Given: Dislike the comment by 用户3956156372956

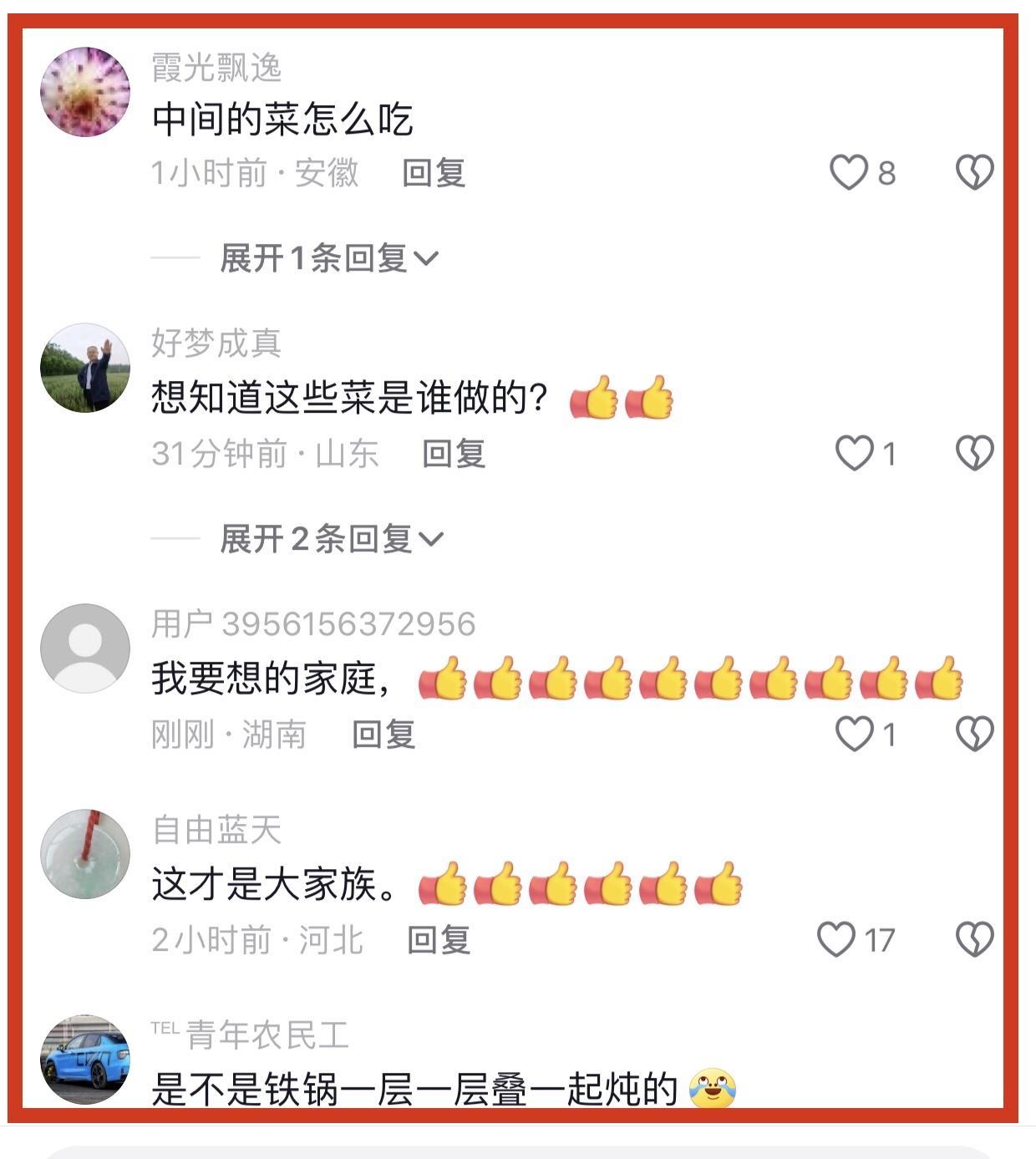Looking at the screenshot, I should 974,735.
